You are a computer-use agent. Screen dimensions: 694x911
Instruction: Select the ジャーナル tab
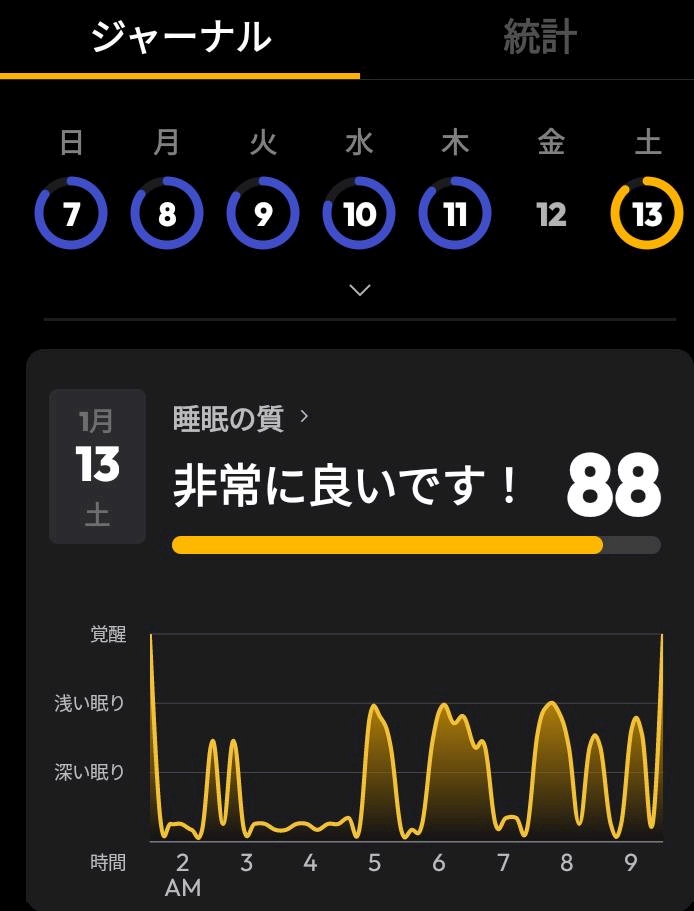[181, 37]
